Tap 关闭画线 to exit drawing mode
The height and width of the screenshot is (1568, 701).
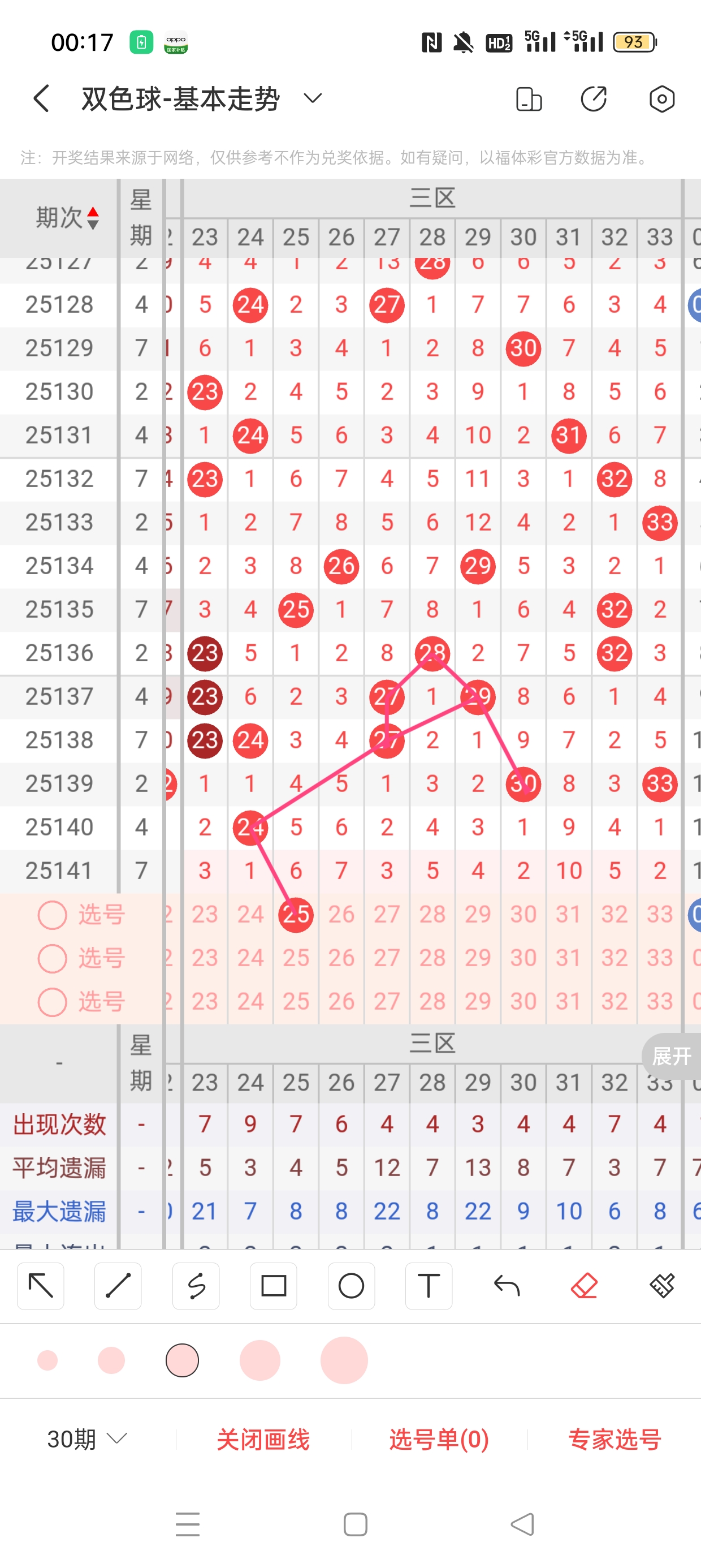pos(263,1439)
